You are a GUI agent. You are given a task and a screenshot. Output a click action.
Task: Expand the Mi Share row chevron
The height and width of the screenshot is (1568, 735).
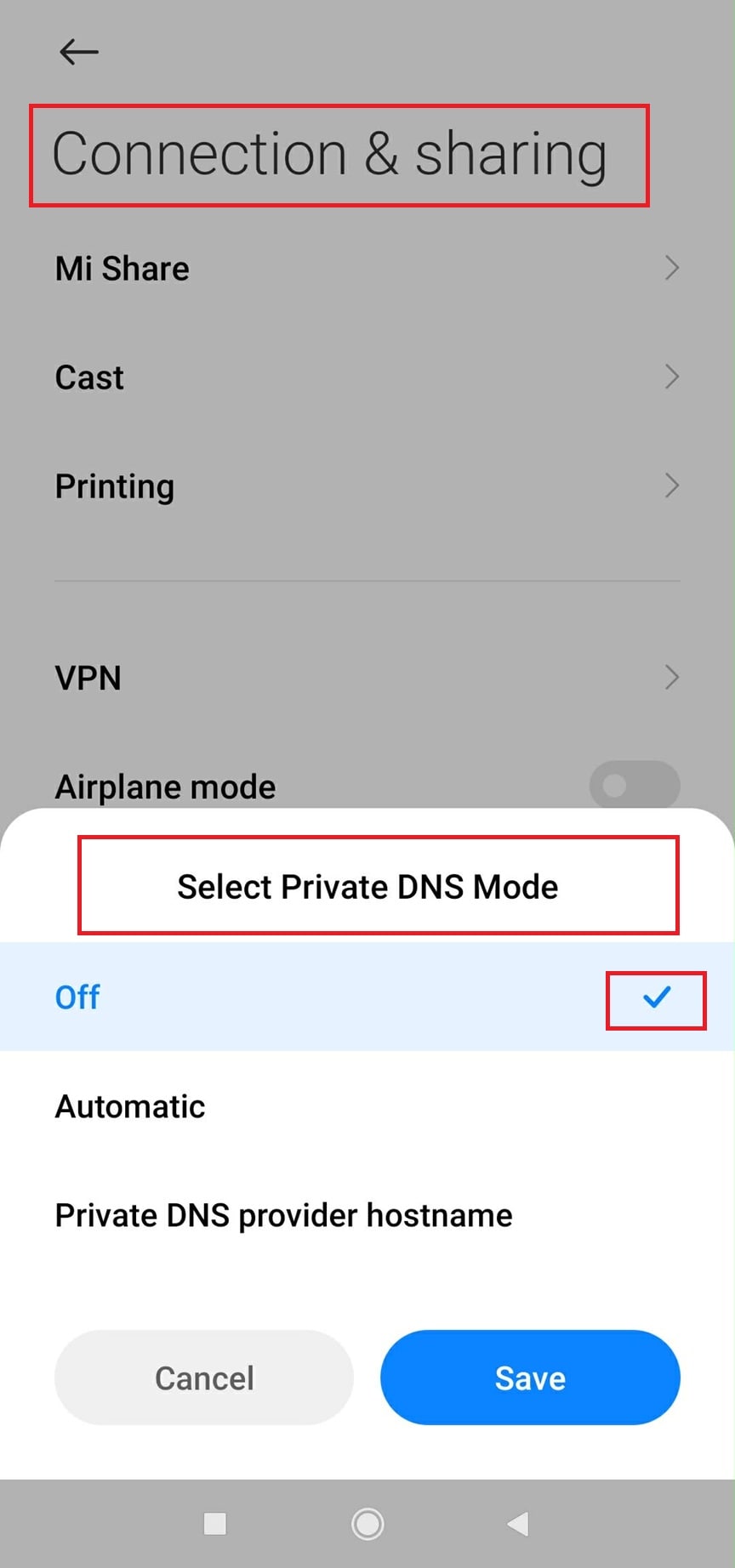672,268
